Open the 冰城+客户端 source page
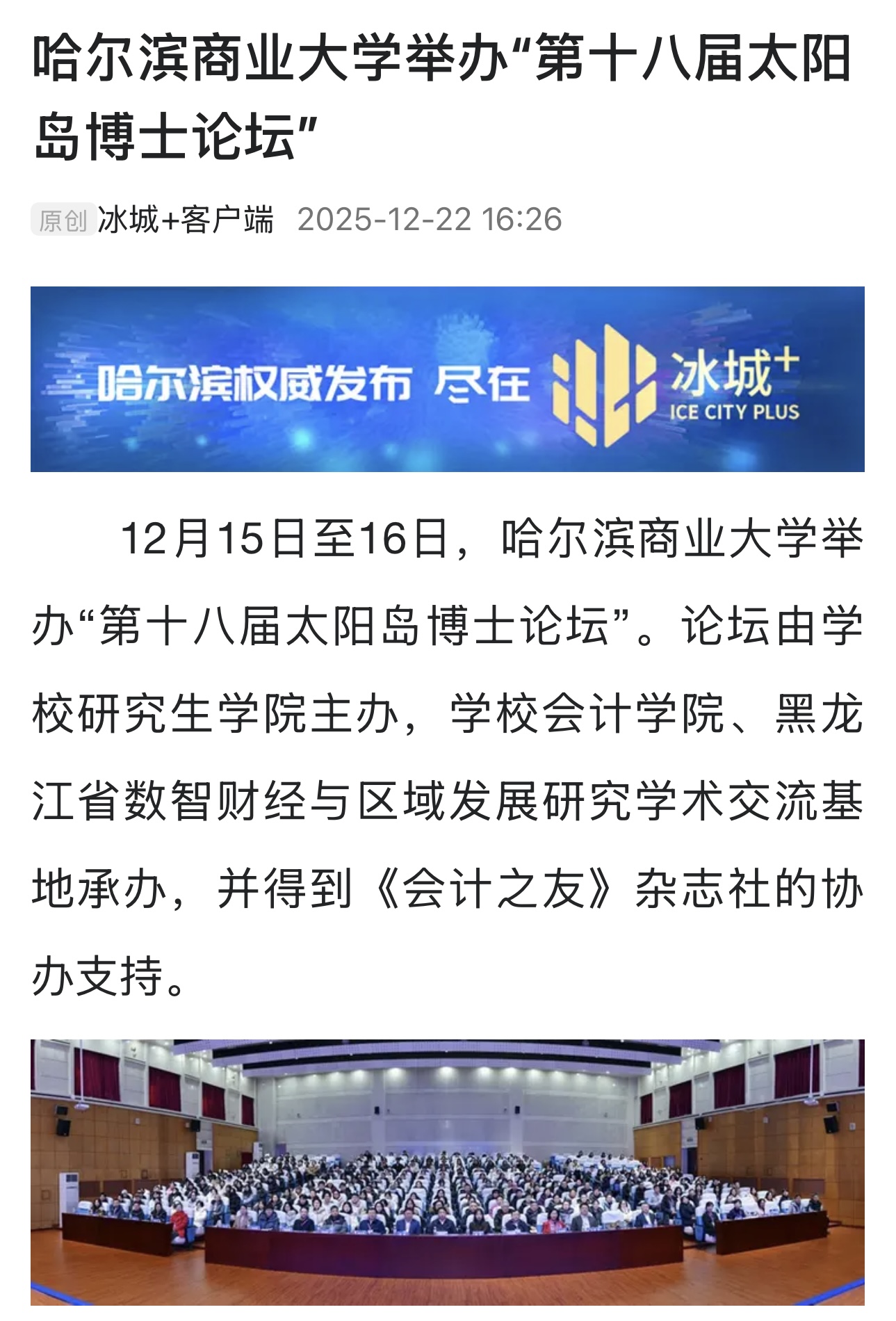896x1321 pixels. click(x=186, y=220)
